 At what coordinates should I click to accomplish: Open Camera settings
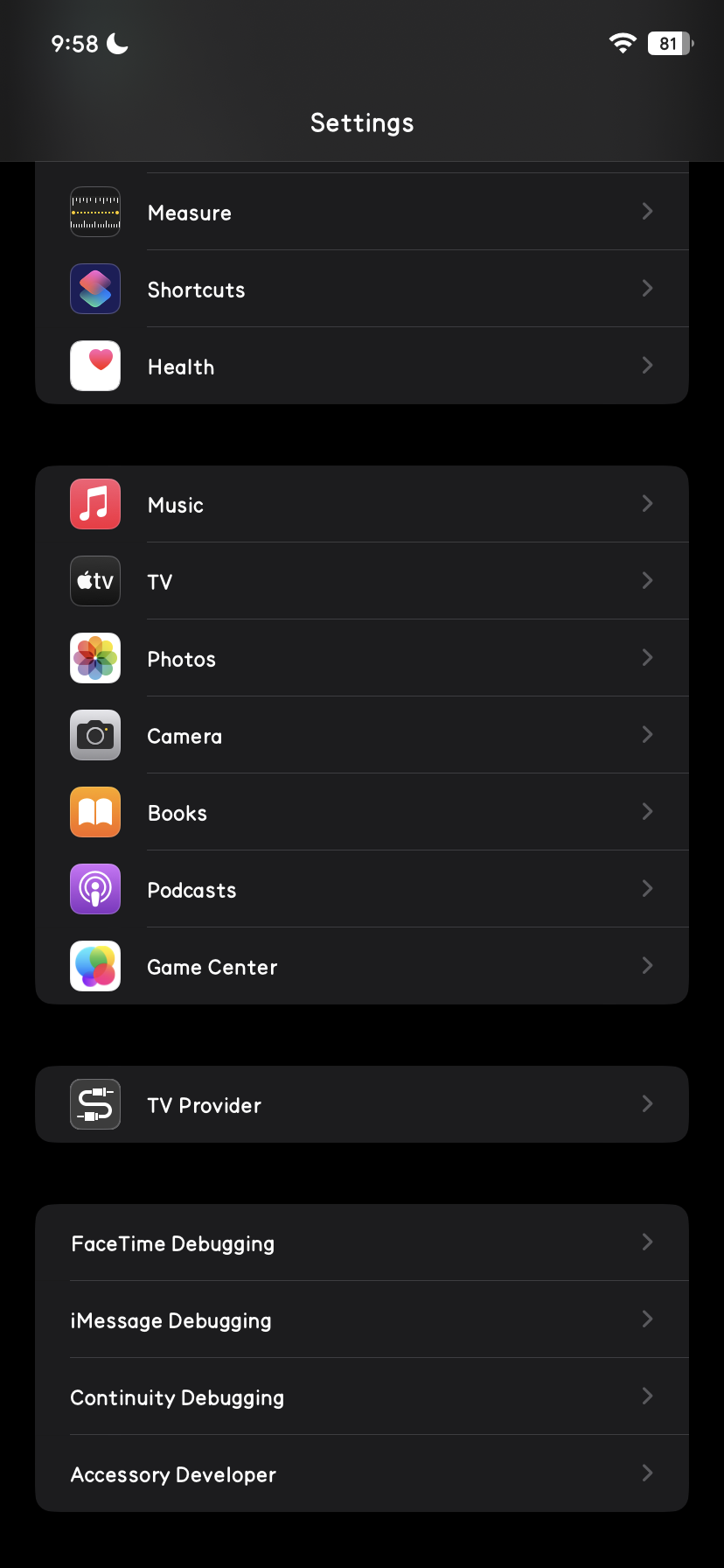(x=362, y=735)
